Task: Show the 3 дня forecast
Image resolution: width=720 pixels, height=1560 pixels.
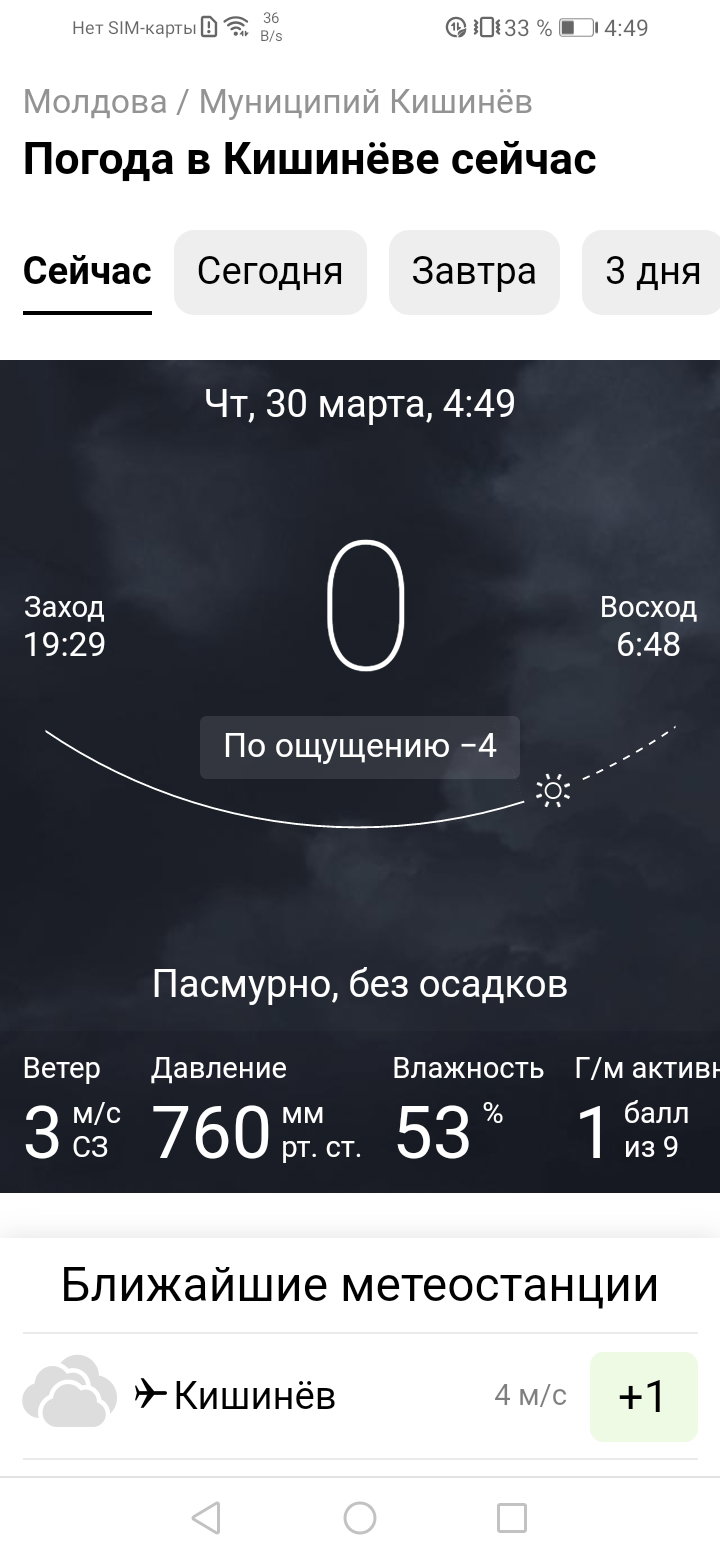Action: [652, 272]
